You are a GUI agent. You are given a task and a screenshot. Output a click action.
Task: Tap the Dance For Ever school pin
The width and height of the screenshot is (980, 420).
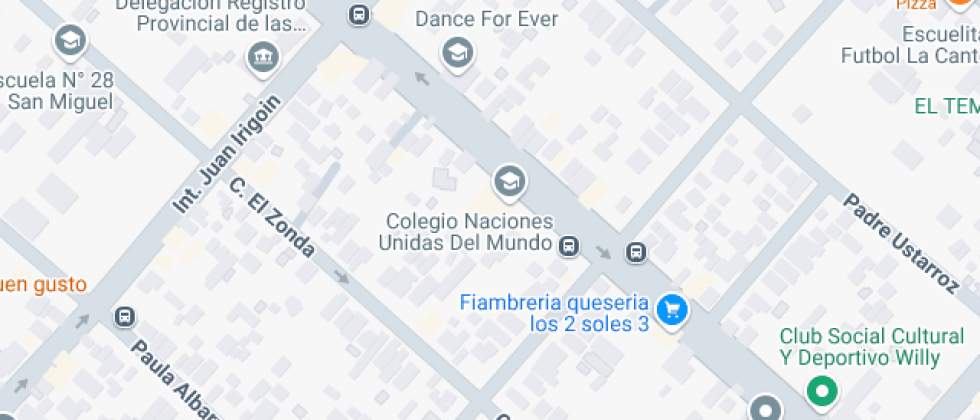[458, 53]
